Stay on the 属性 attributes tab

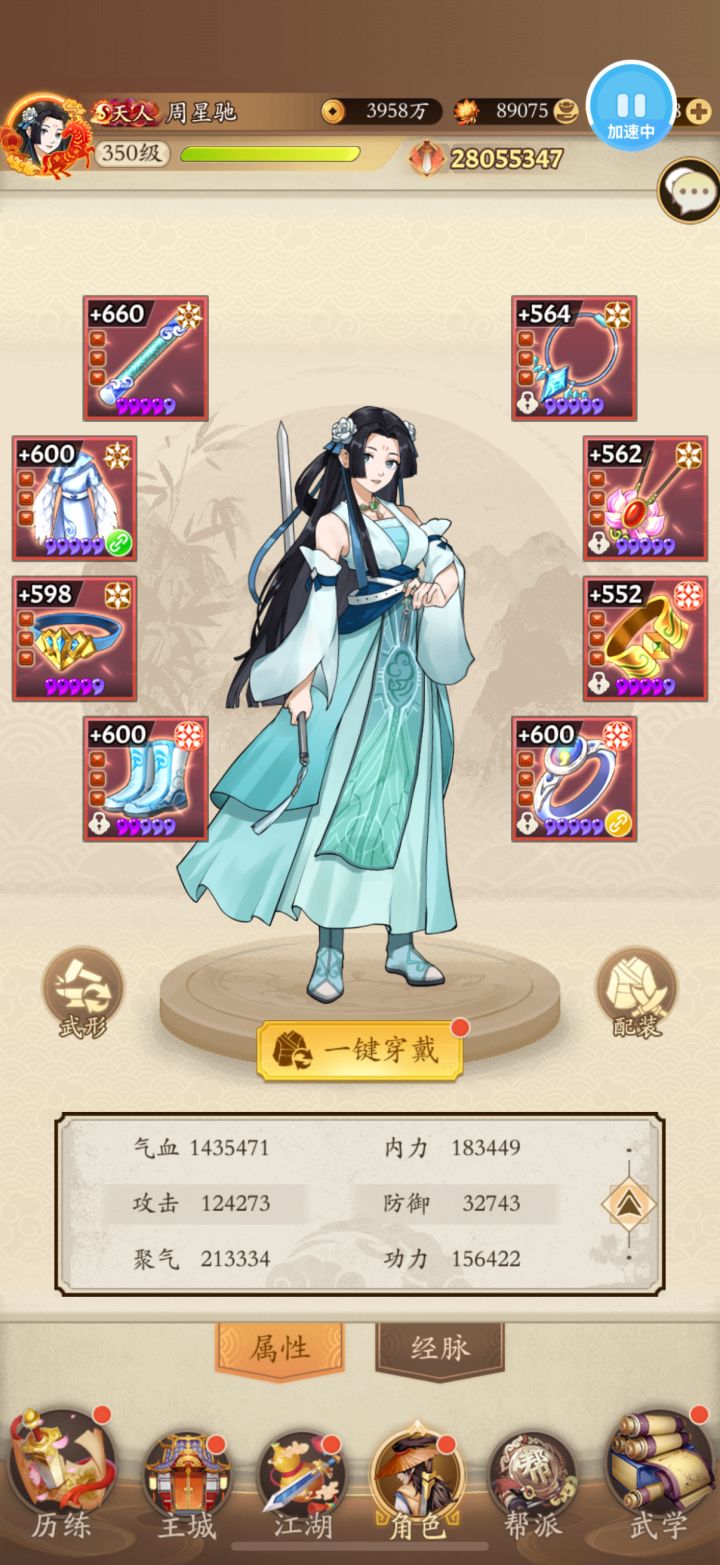[x=283, y=1347]
